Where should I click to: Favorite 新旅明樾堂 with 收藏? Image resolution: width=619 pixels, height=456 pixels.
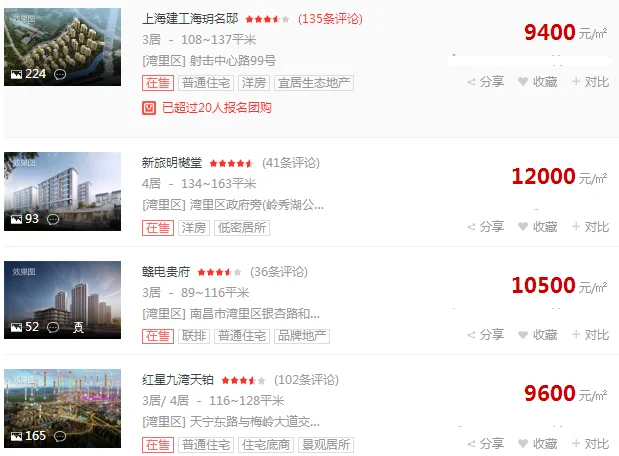point(538,227)
